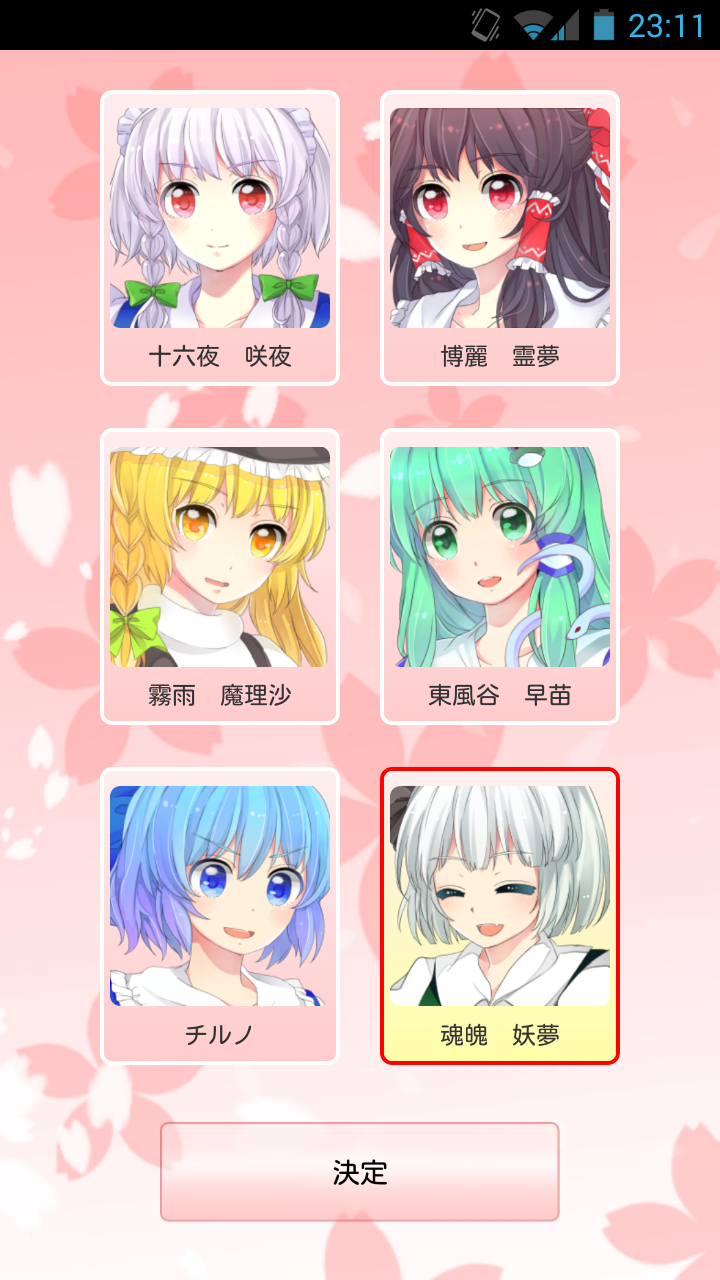Tap the highlighted 魂魄 妖夢 card
The height and width of the screenshot is (1280, 720).
(x=500, y=915)
